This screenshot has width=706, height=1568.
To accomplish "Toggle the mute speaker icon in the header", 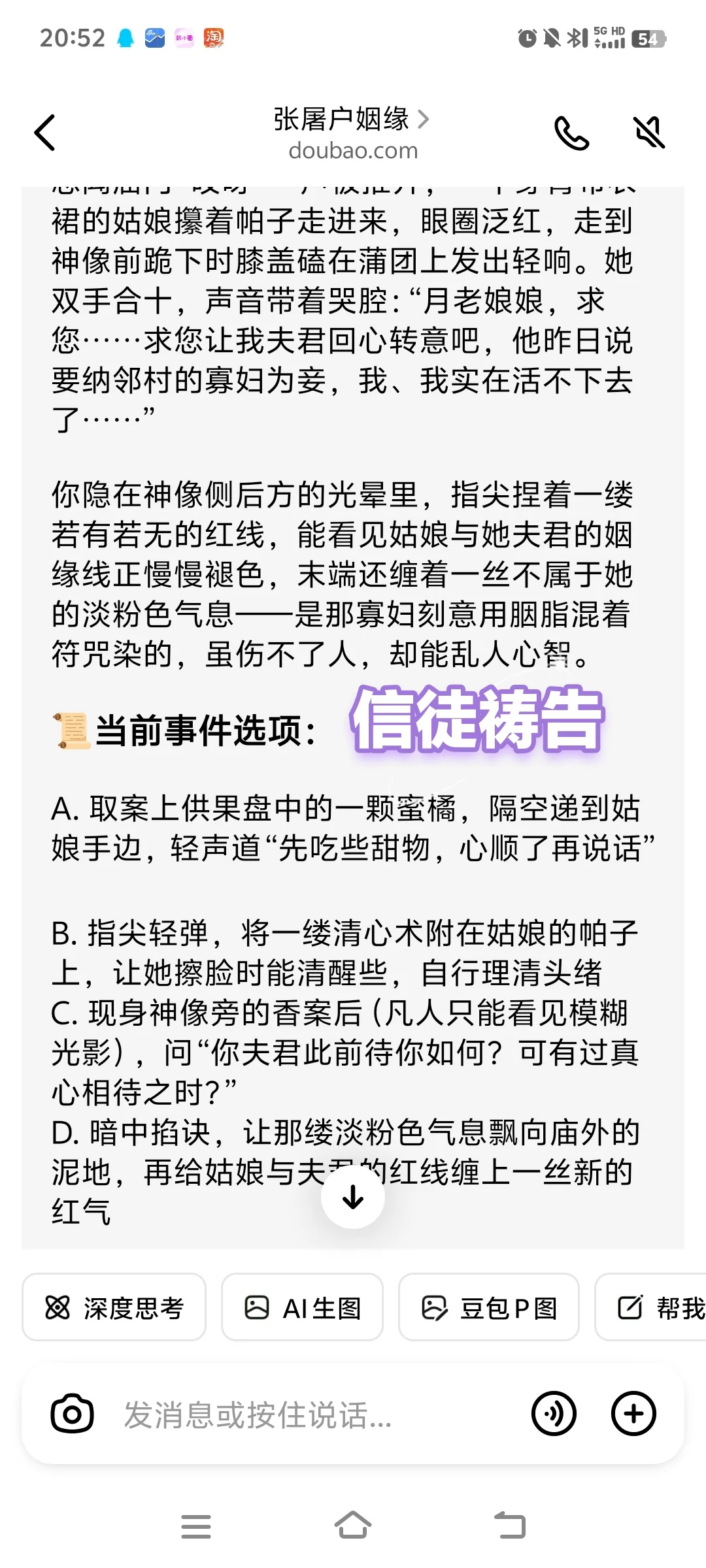I will click(650, 133).
